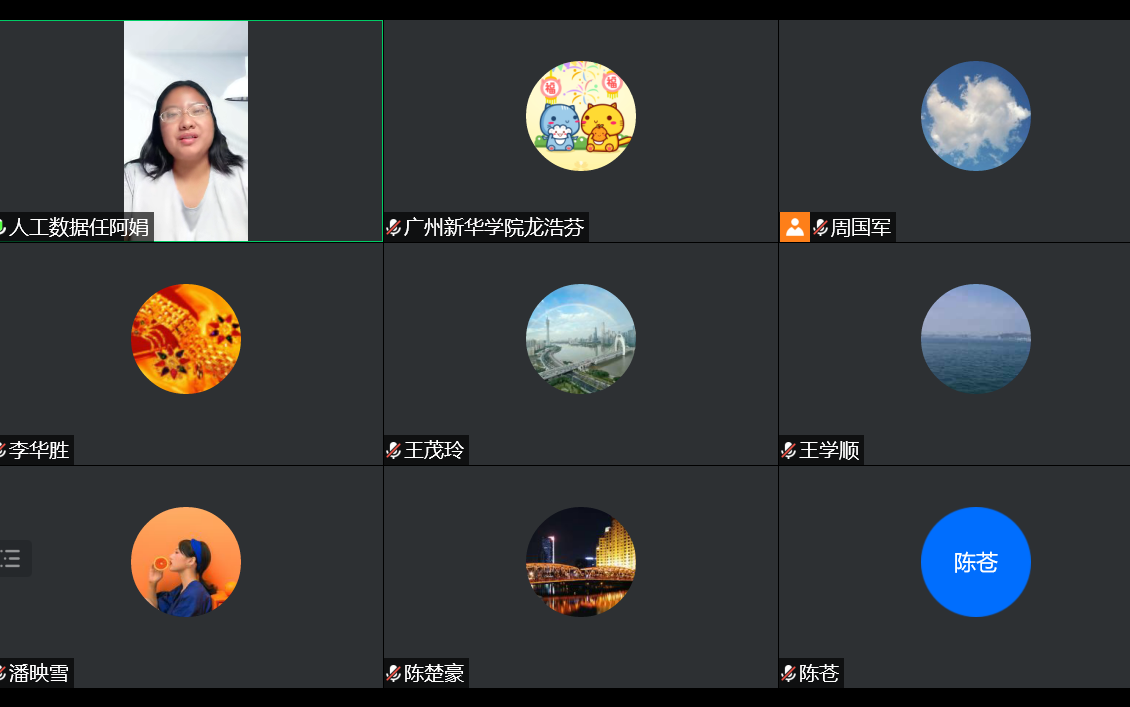The width and height of the screenshot is (1130, 707).
Task: Open 陈楚豪's participant tile
Action: [x=580, y=576]
